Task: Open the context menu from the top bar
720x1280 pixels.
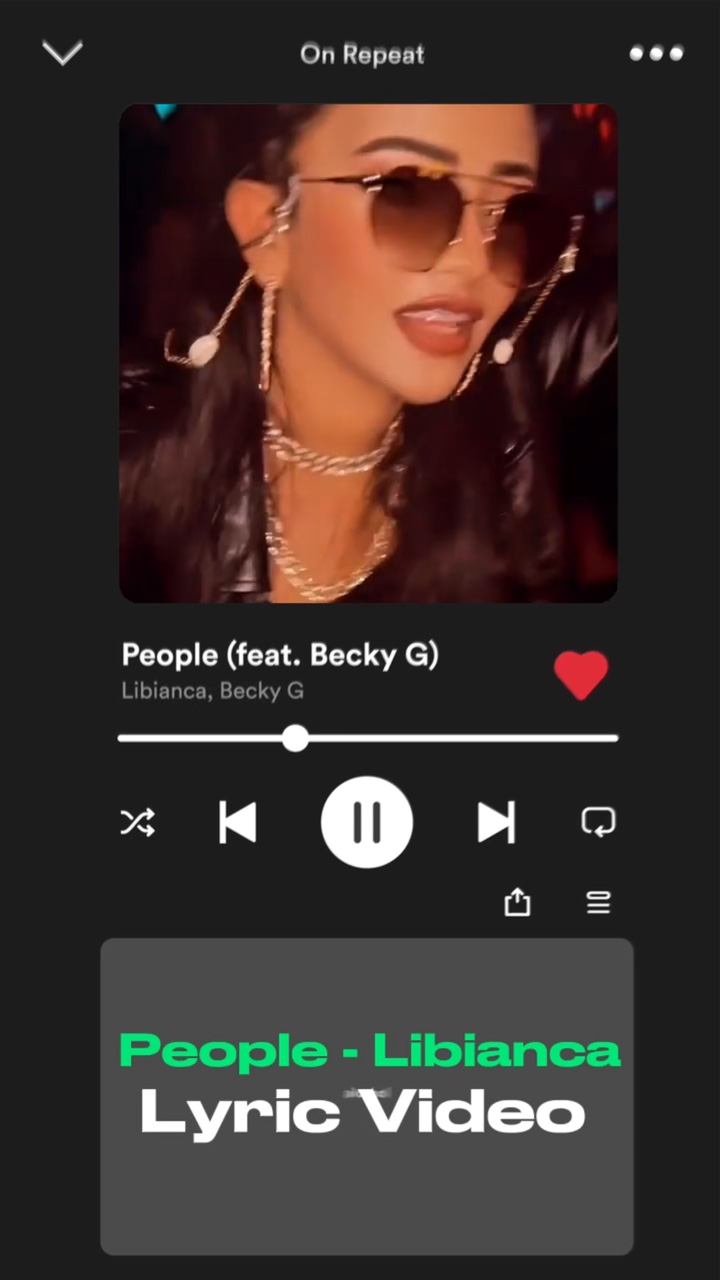Action: (x=655, y=54)
